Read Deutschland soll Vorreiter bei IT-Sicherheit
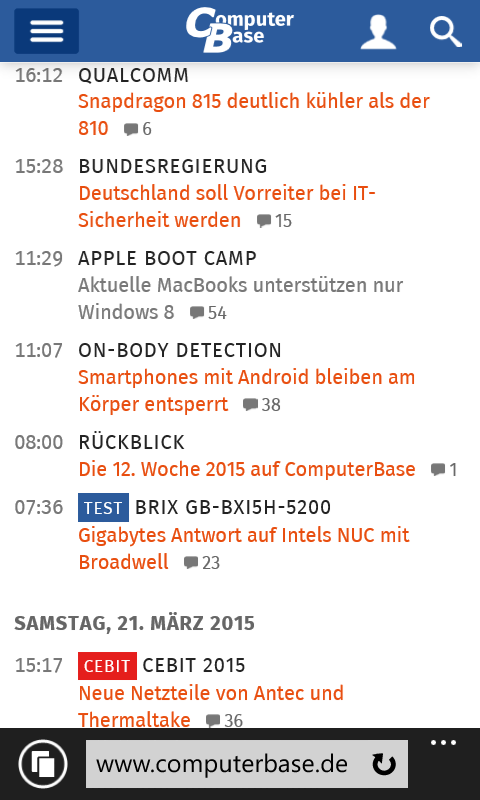The height and width of the screenshot is (800, 480). tap(227, 207)
